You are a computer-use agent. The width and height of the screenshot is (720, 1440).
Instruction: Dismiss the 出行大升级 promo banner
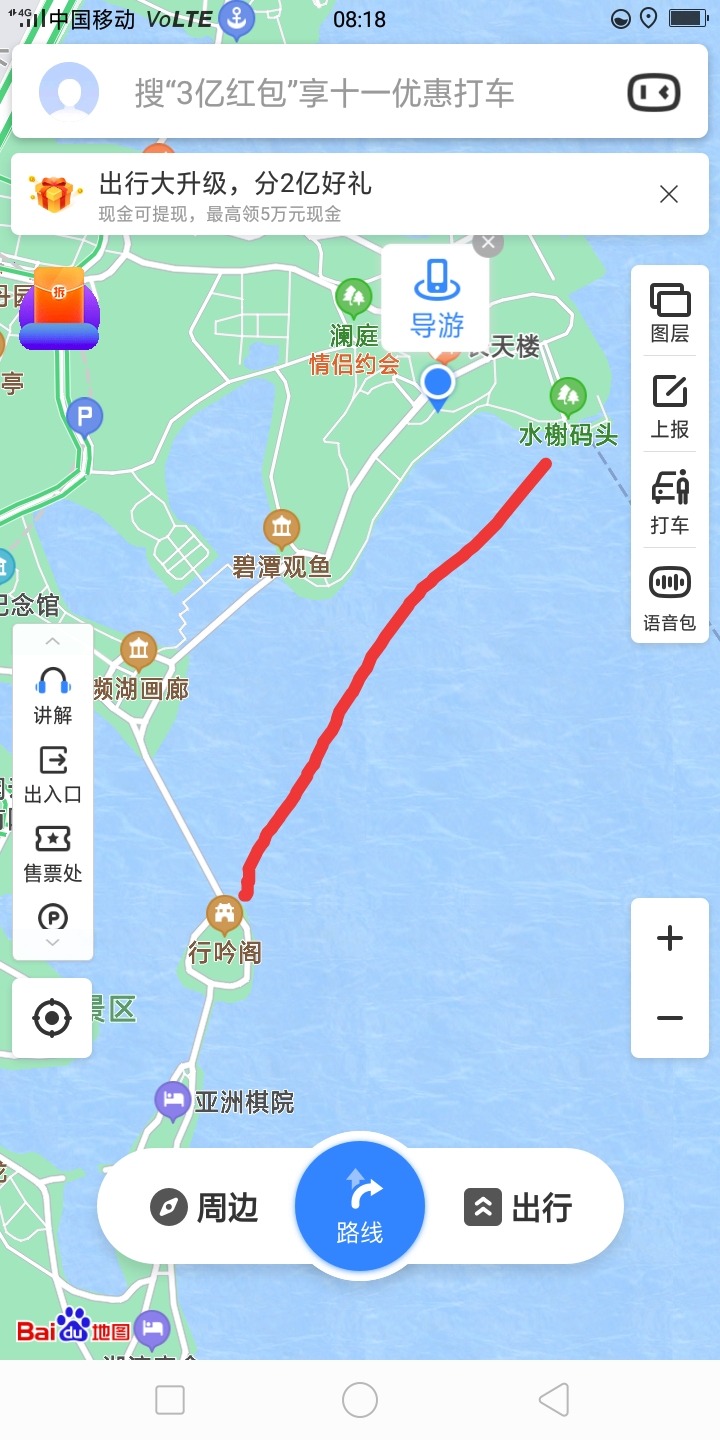point(669,194)
